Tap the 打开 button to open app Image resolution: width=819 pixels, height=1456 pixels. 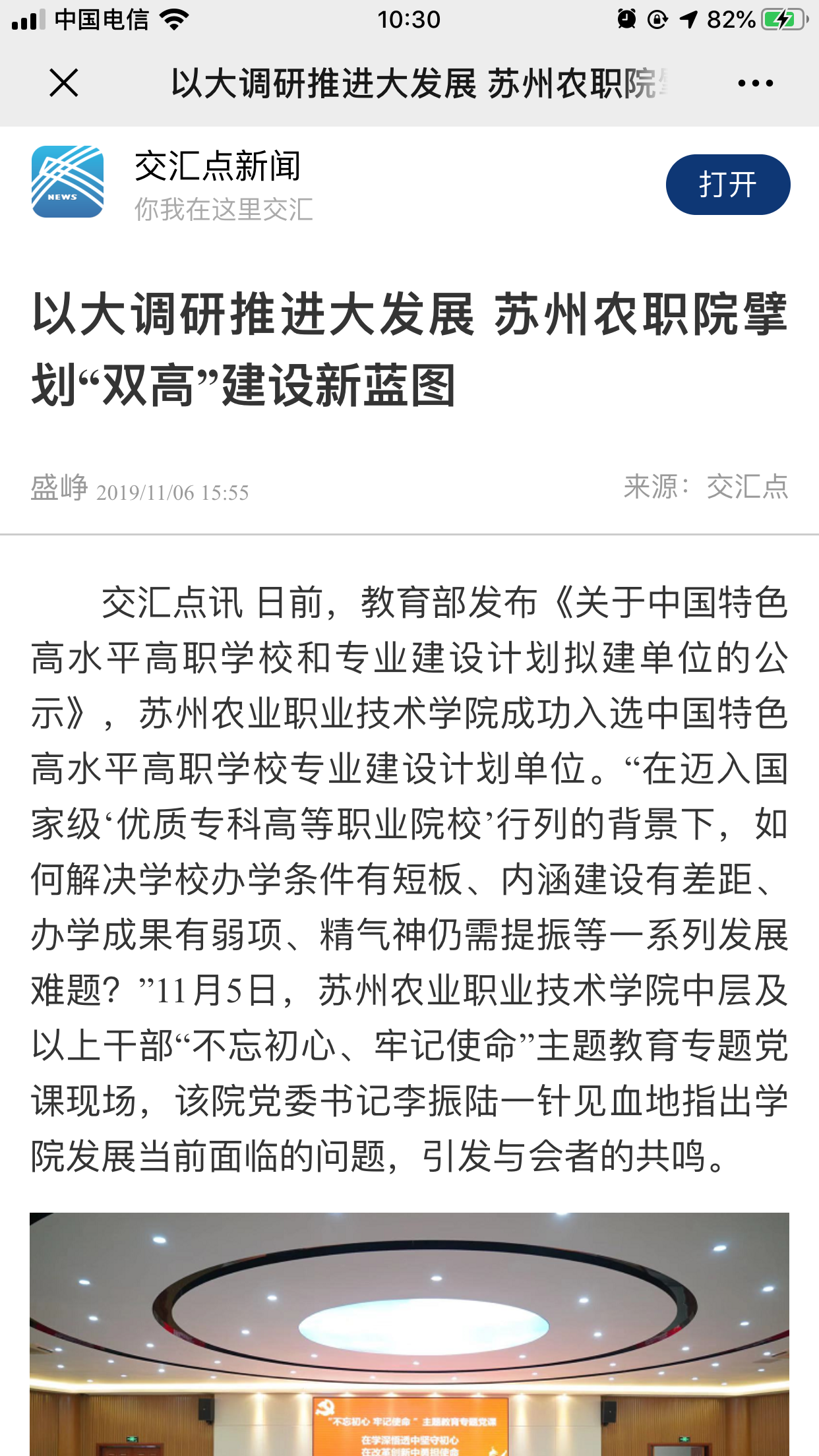point(728,185)
